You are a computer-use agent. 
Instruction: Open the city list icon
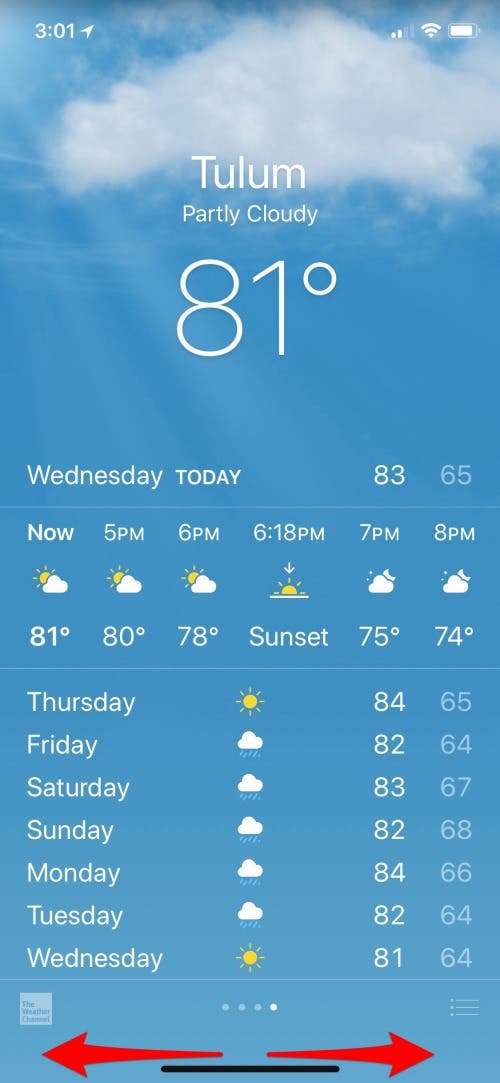[464, 1007]
